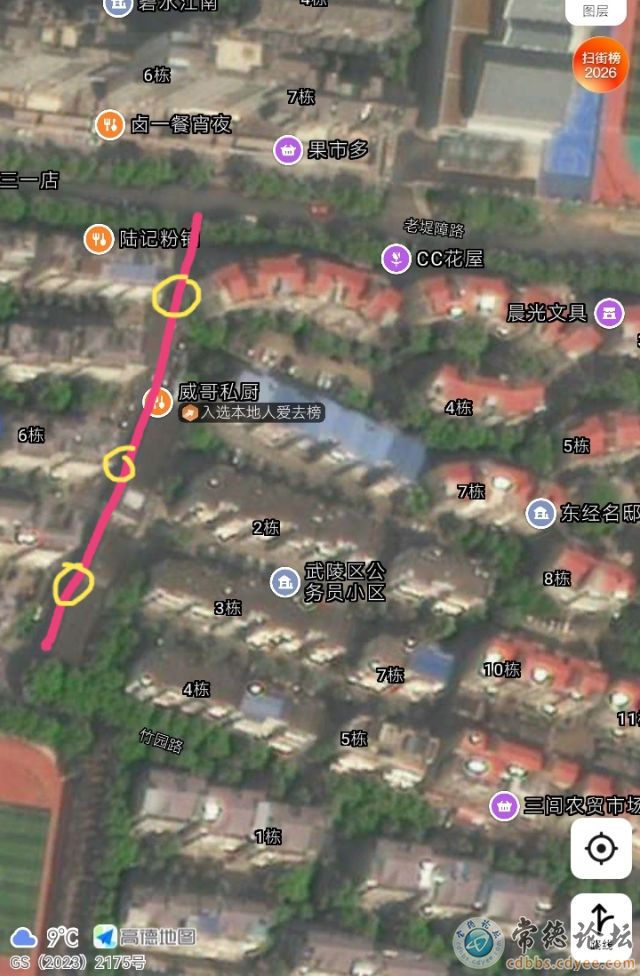Screen dimensions: 640x976
Task: Open the 9°C weather indicator
Action: (x=45, y=937)
